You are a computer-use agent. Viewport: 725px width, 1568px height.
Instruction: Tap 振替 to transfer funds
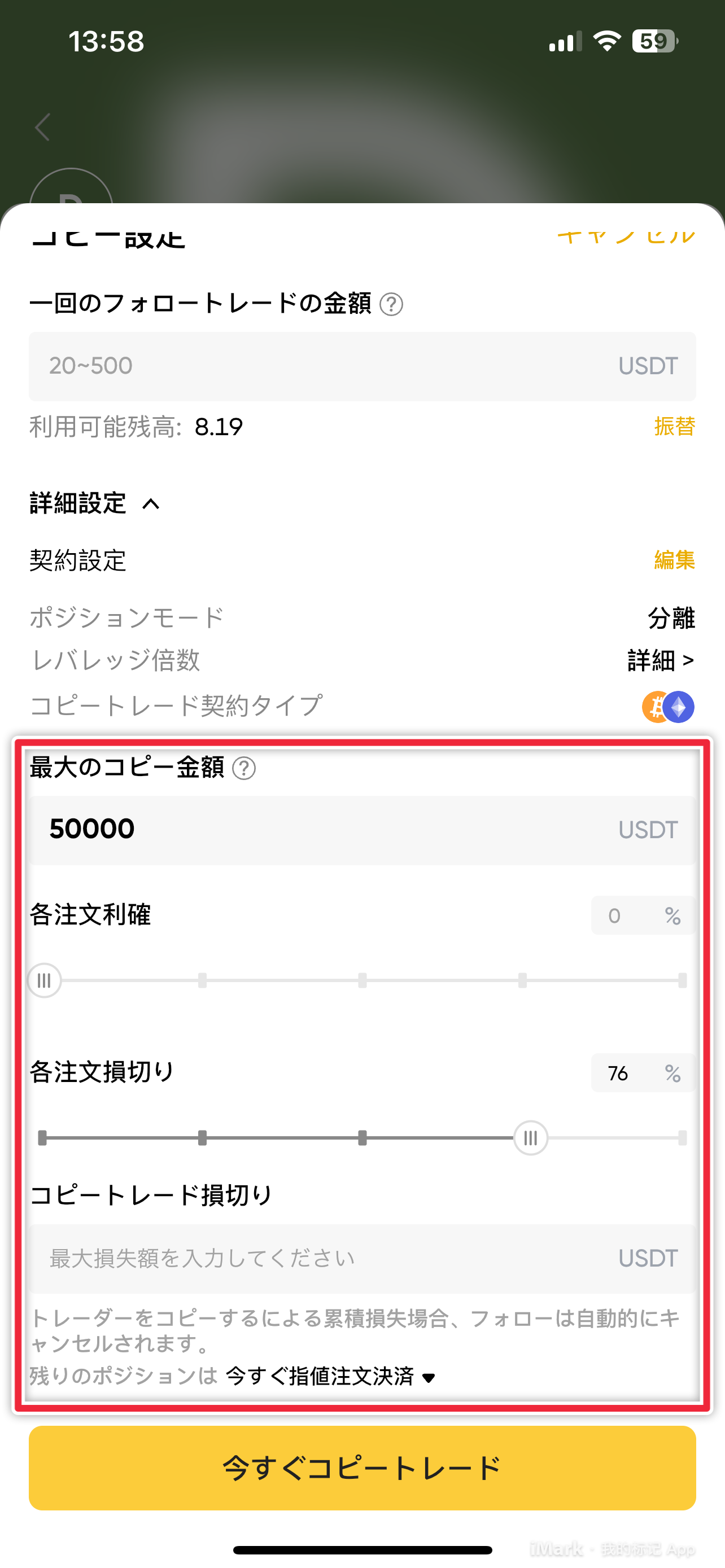click(675, 426)
